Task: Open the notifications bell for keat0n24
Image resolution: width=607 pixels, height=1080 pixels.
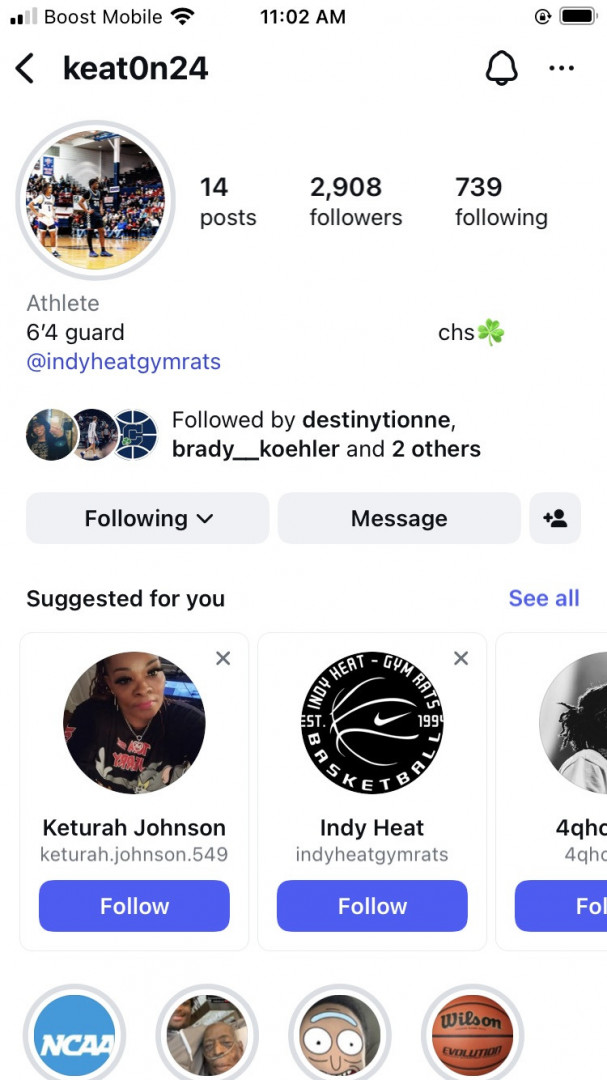Action: (x=501, y=69)
